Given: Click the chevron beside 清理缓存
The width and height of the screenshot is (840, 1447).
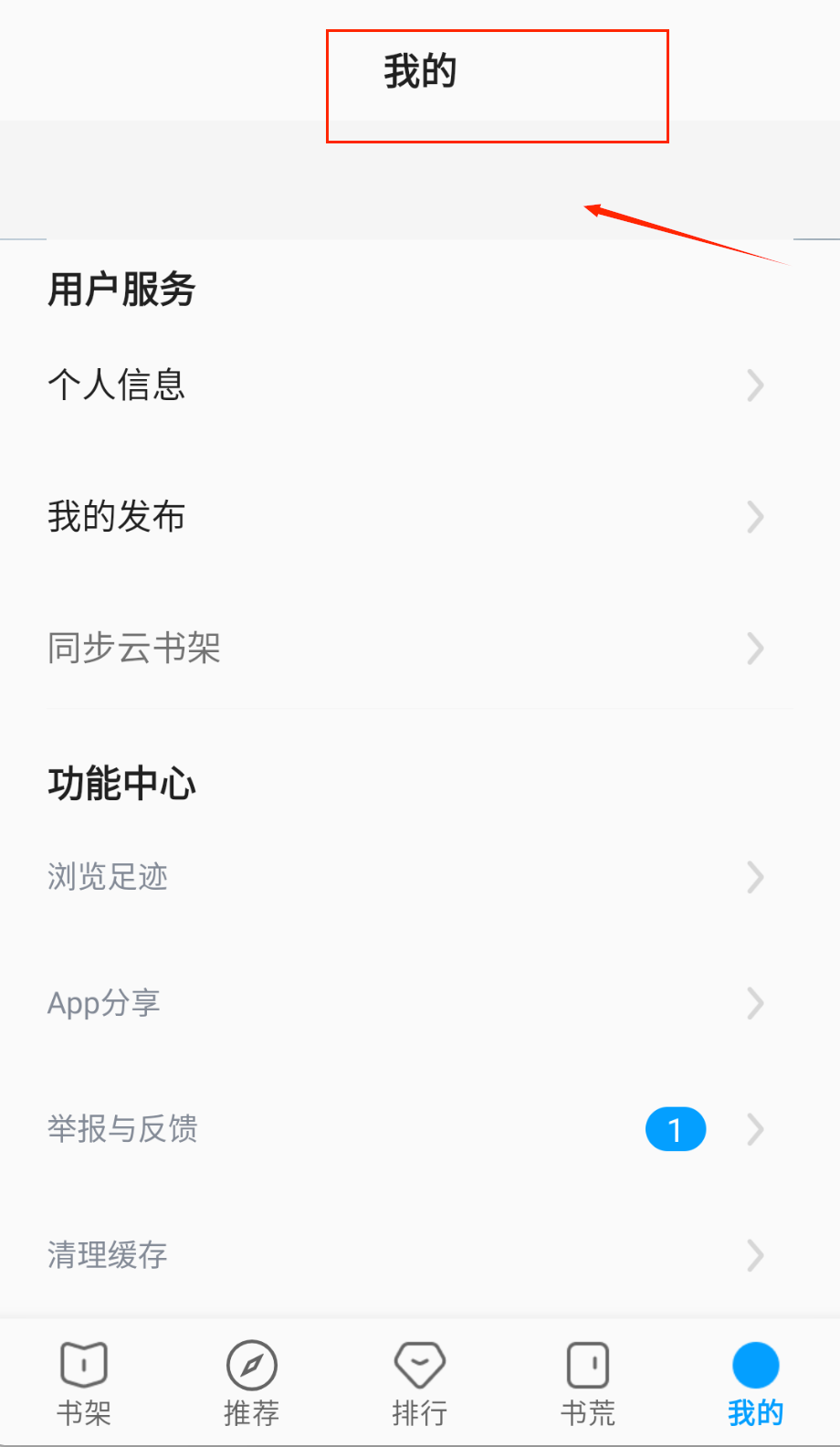Looking at the screenshot, I should (x=755, y=1255).
